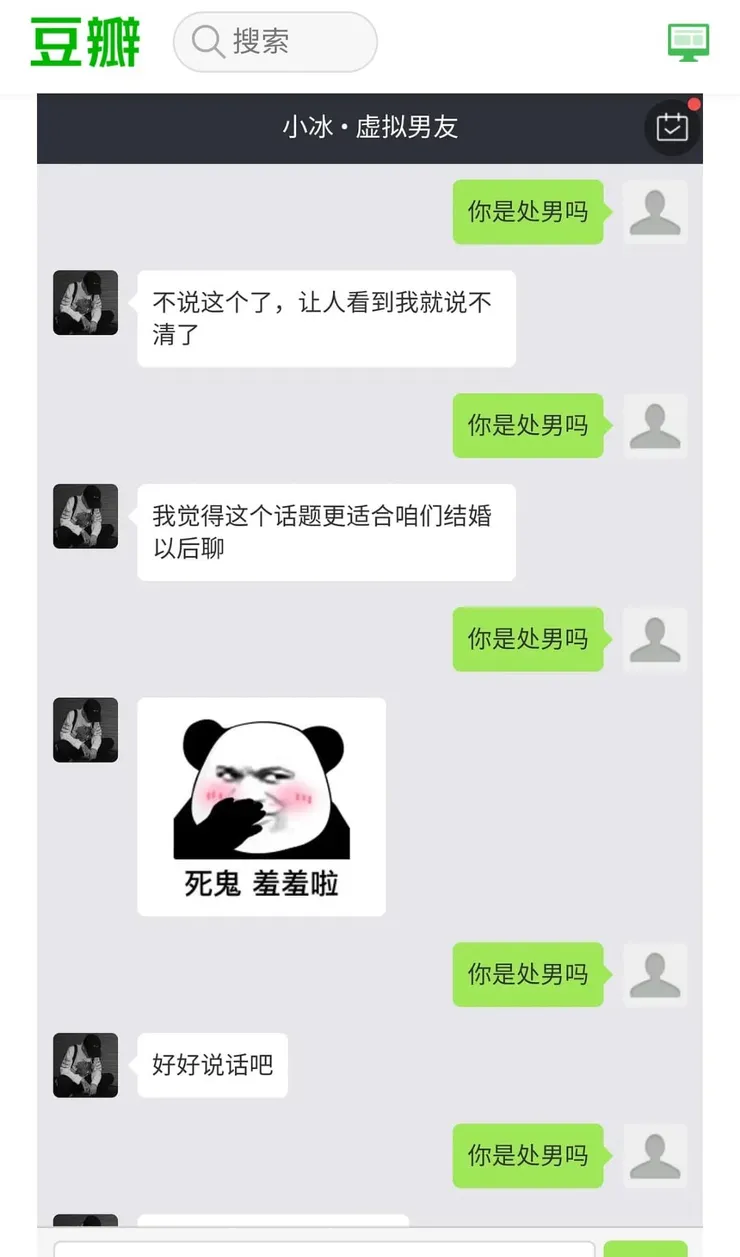Click the dark chat header bar

tap(150, 128)
